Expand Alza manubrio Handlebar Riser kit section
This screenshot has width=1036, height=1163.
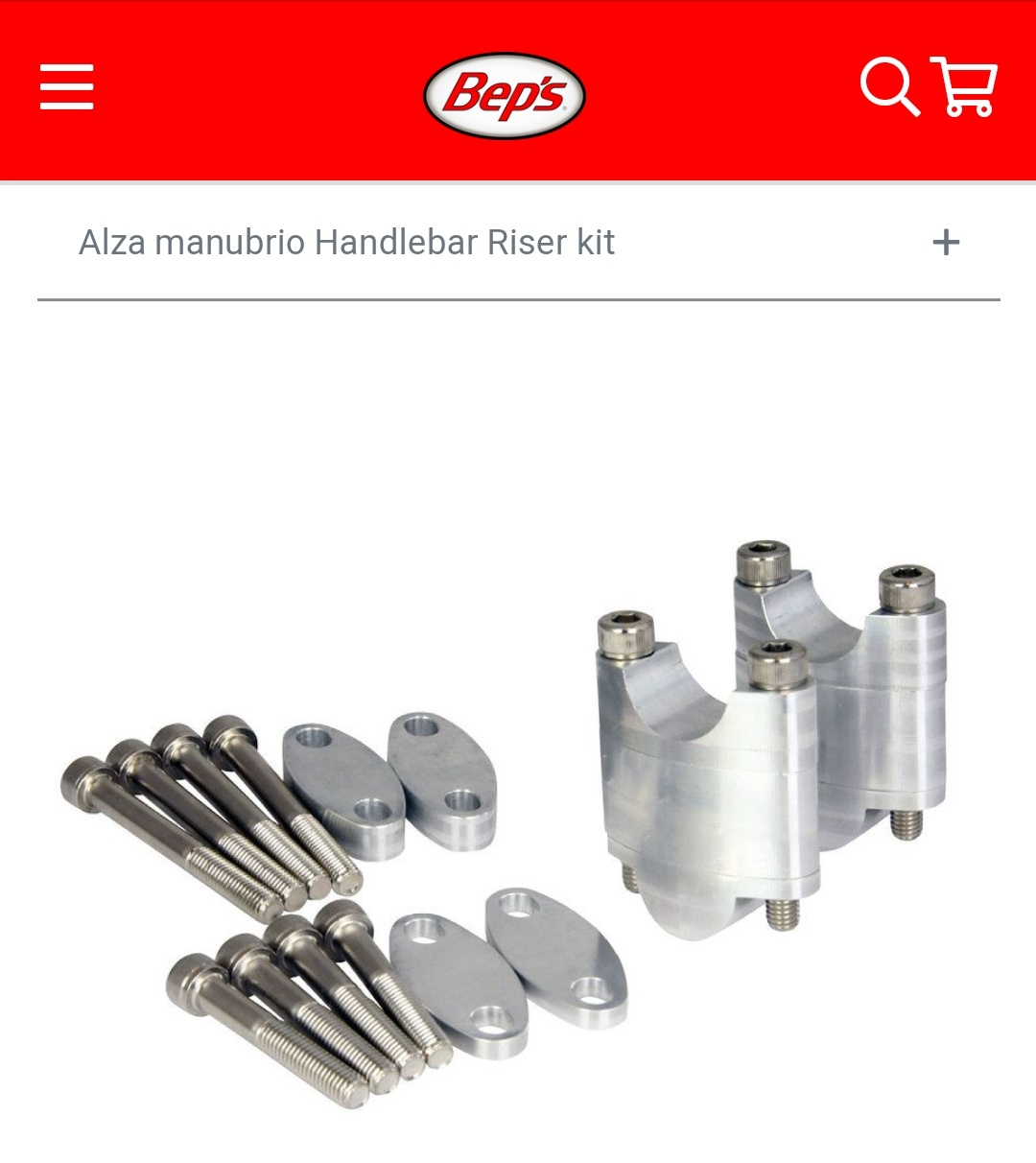point(945,242)
